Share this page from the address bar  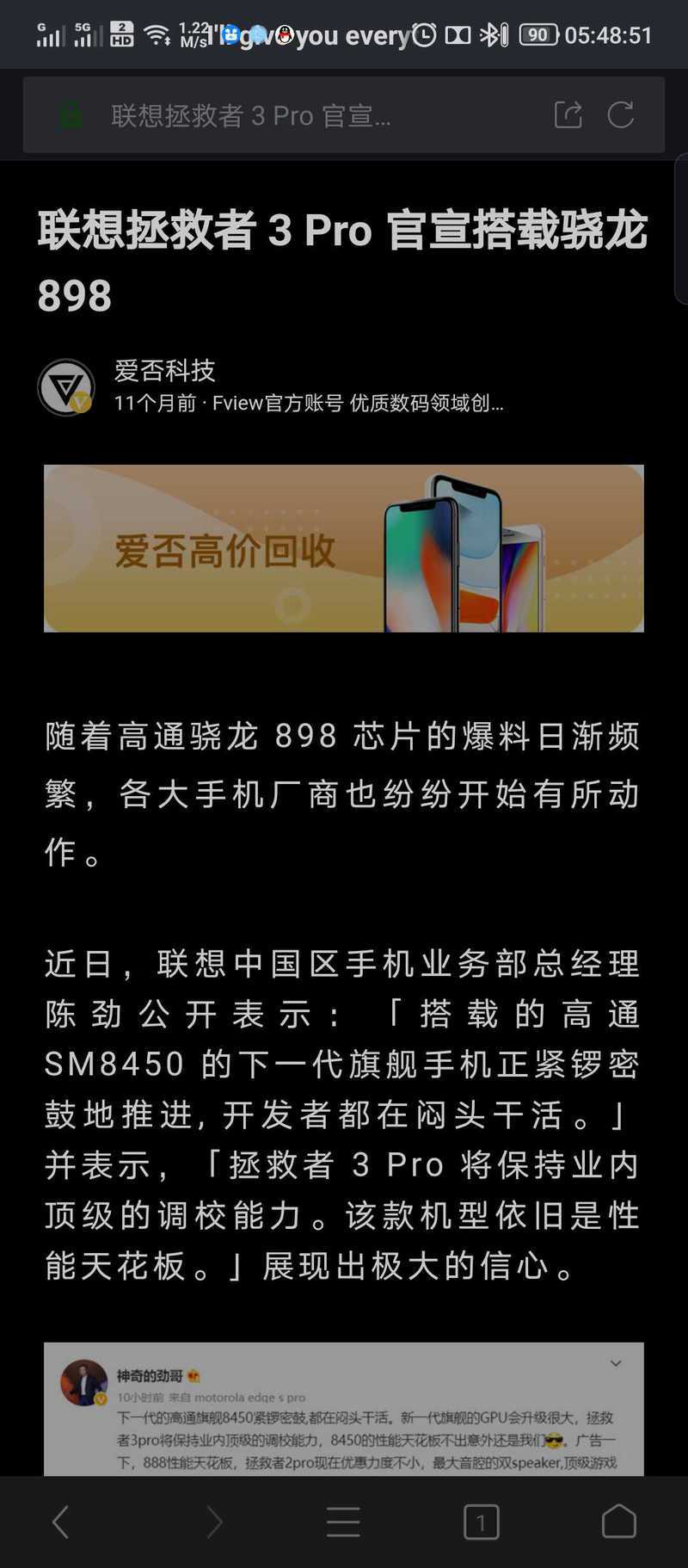568,114
